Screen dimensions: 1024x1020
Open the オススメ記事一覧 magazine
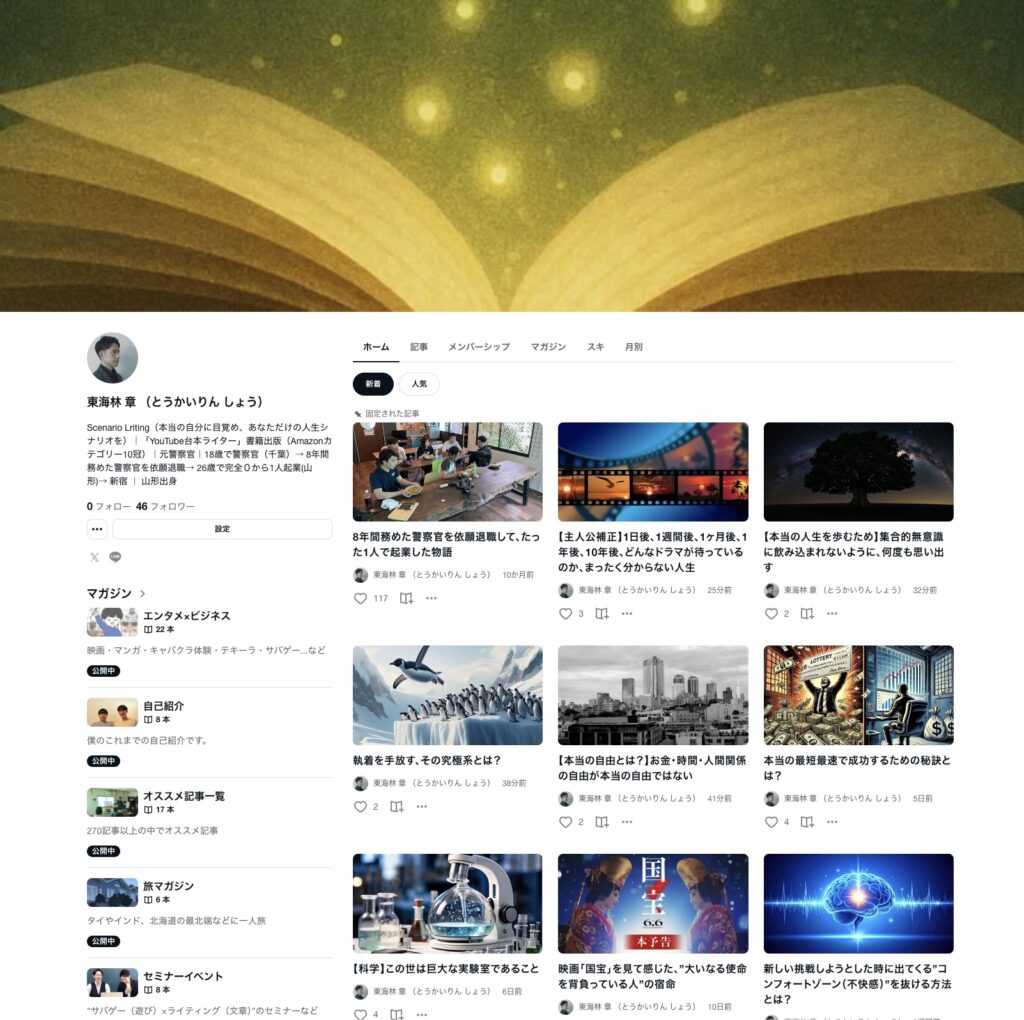183,796
